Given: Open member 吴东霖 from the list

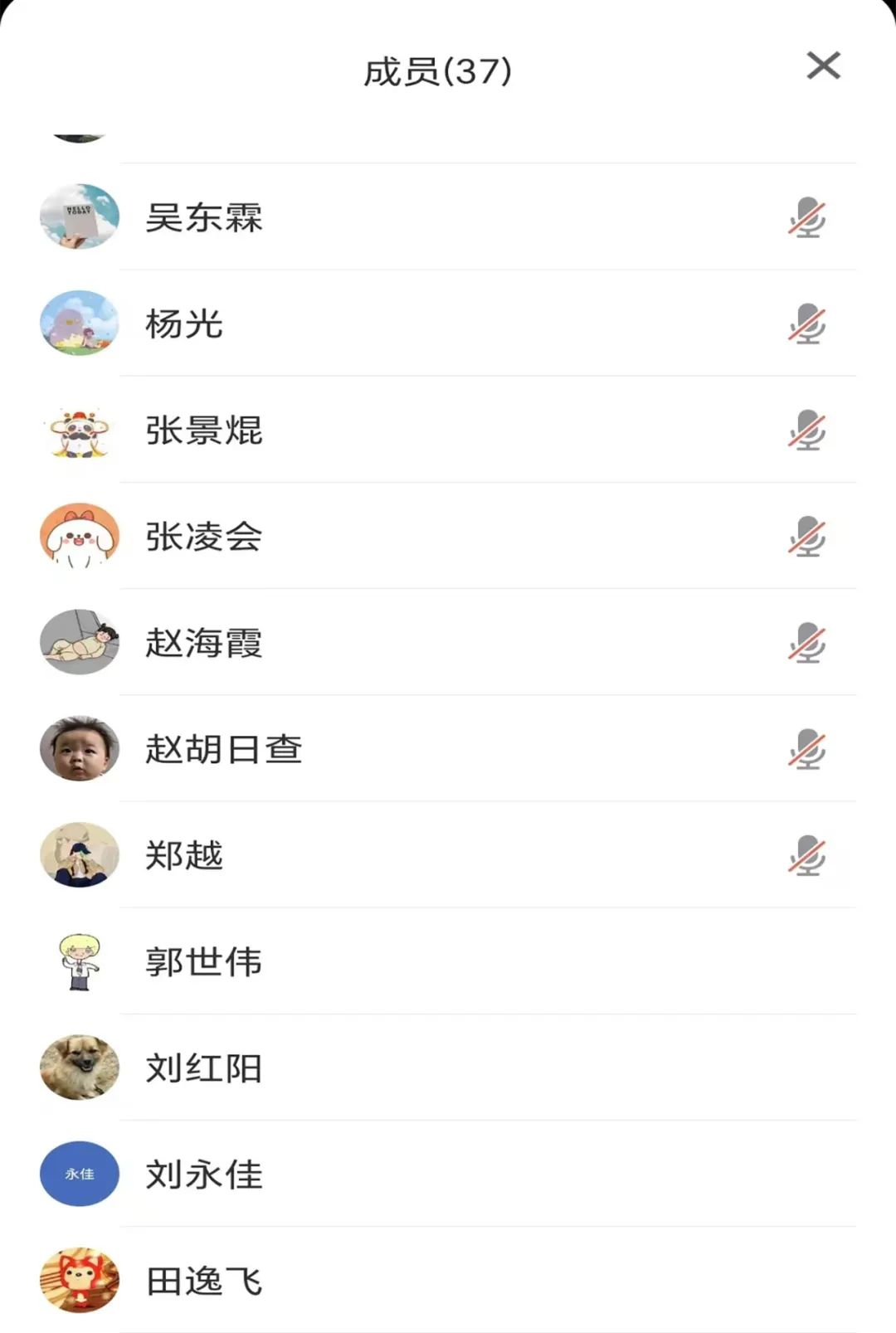Looking at the screenshot, I should (x=204, y=217).
